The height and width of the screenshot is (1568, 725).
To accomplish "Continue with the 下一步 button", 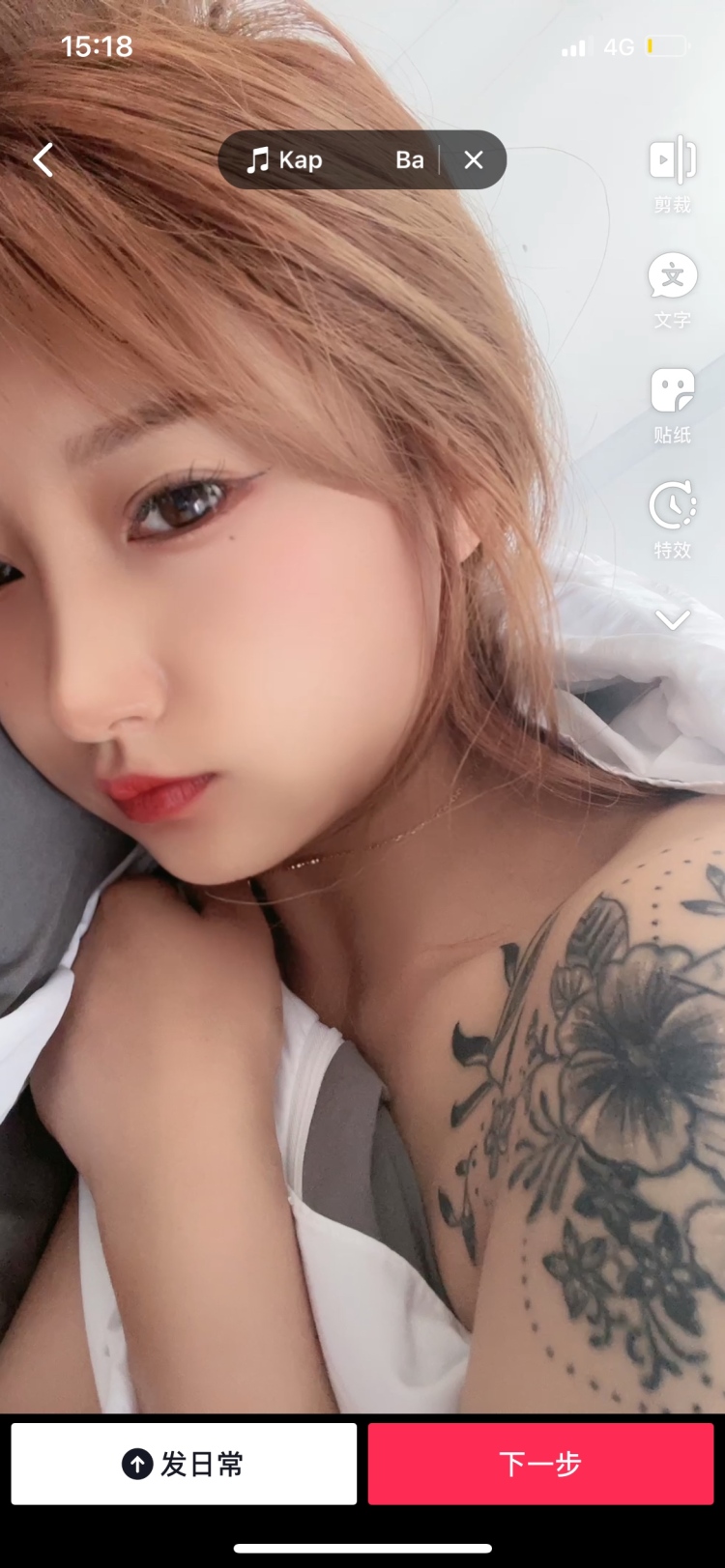I will tap(540, 1464).
